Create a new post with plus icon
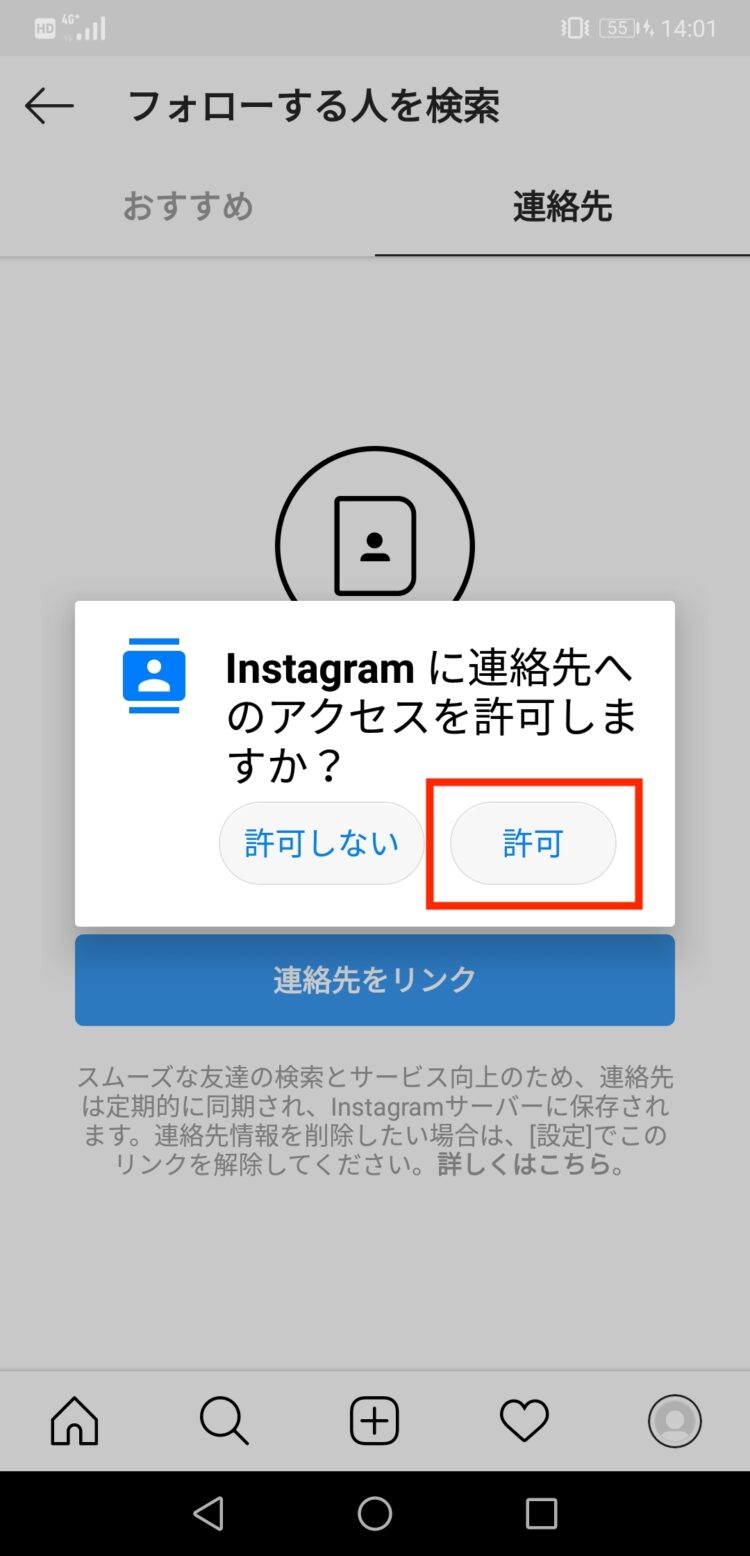Image resolution: width=750 pixels, height=1556 pixels. (x=375, y=1420)
